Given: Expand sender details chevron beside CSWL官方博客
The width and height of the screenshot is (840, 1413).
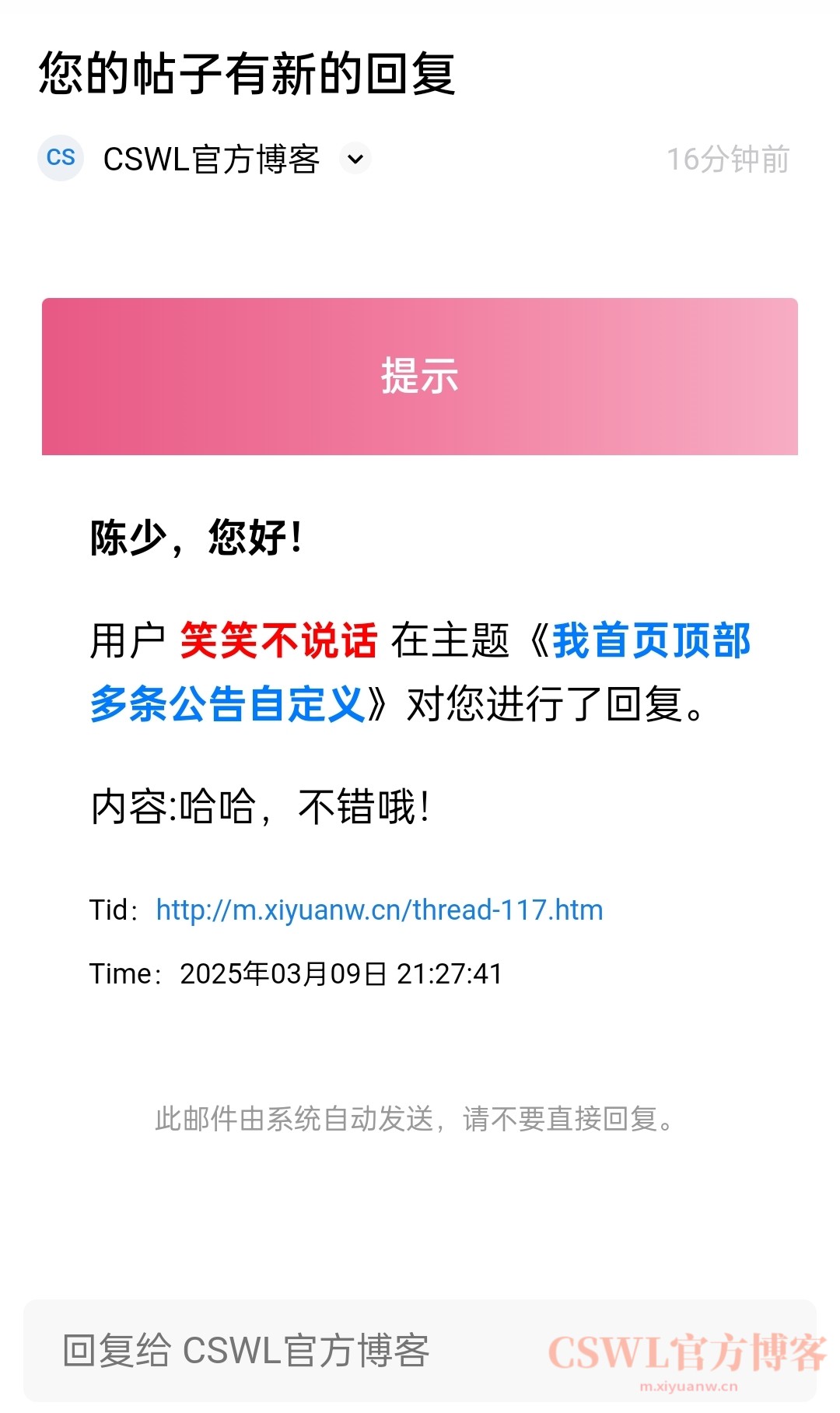Looking at the screenshot, I should click(355, 159).
